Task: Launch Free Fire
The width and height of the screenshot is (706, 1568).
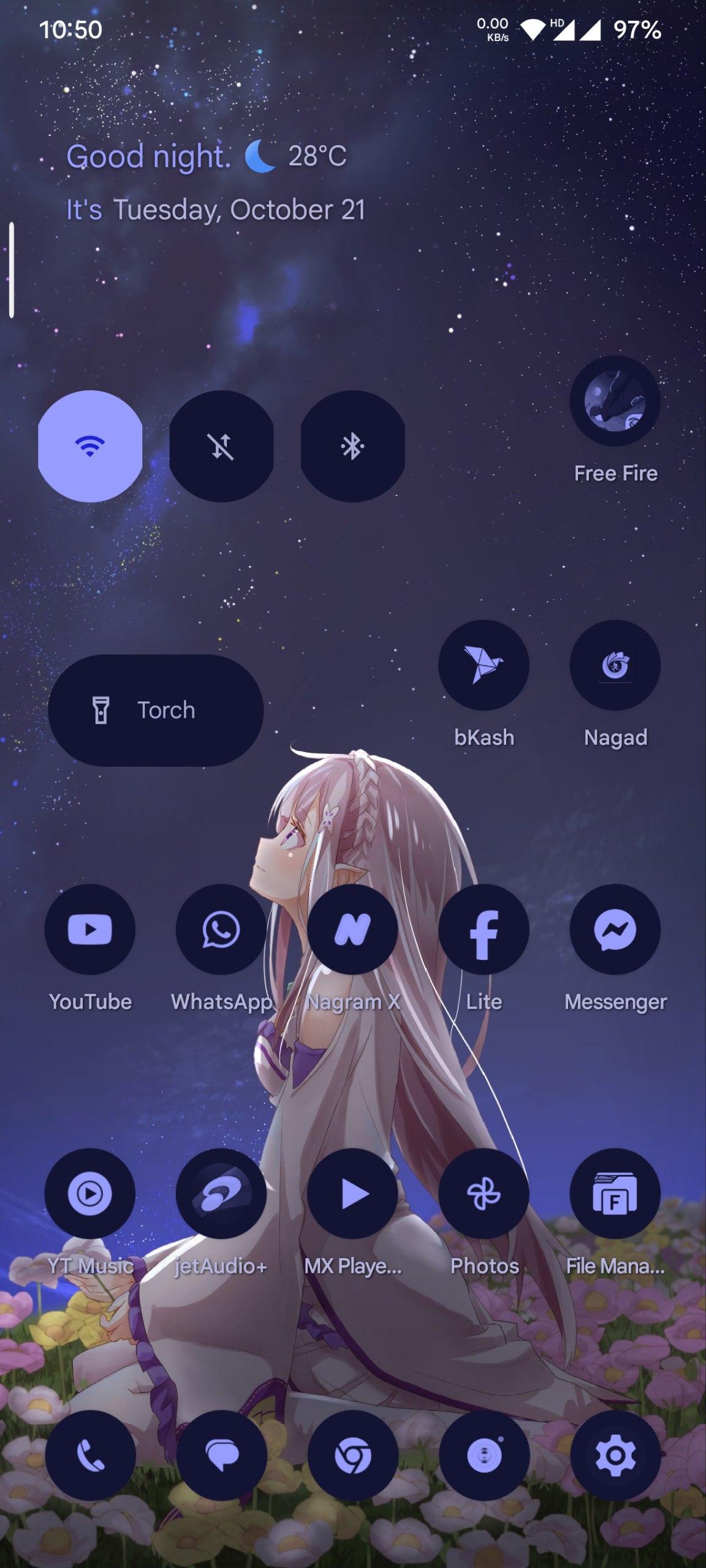Action: [615, 402]
